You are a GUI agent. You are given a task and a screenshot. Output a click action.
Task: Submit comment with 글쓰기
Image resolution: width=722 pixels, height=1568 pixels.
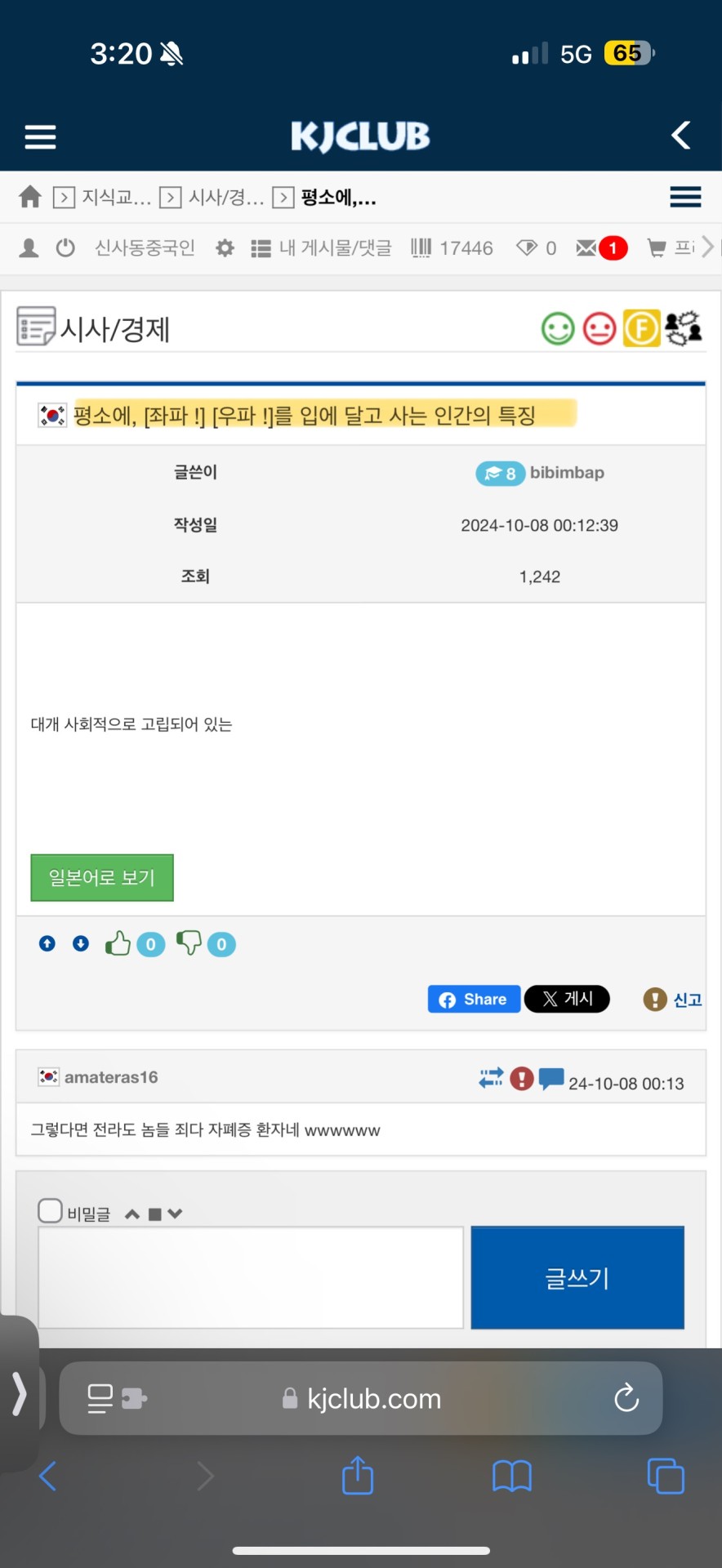pyautogui.click(x=577, y=1277)
